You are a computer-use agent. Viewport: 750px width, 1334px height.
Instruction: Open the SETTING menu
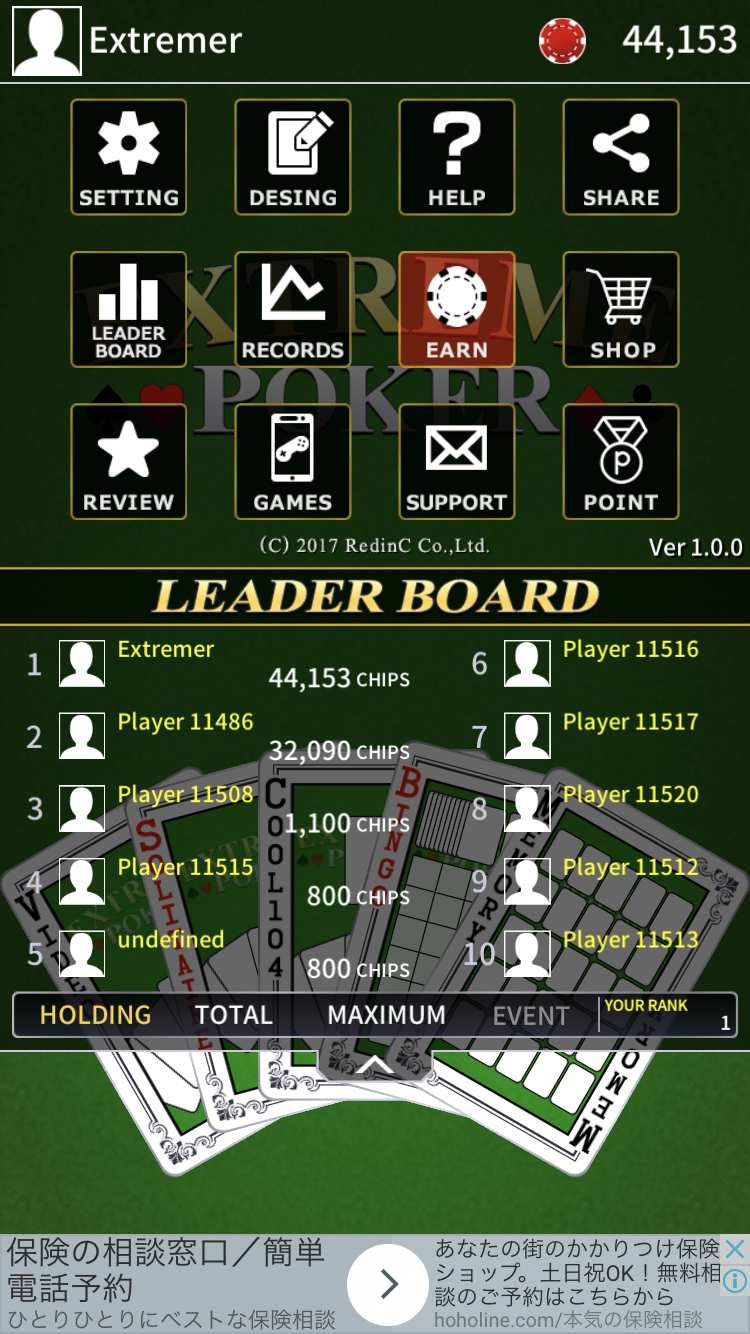(128, 157)
